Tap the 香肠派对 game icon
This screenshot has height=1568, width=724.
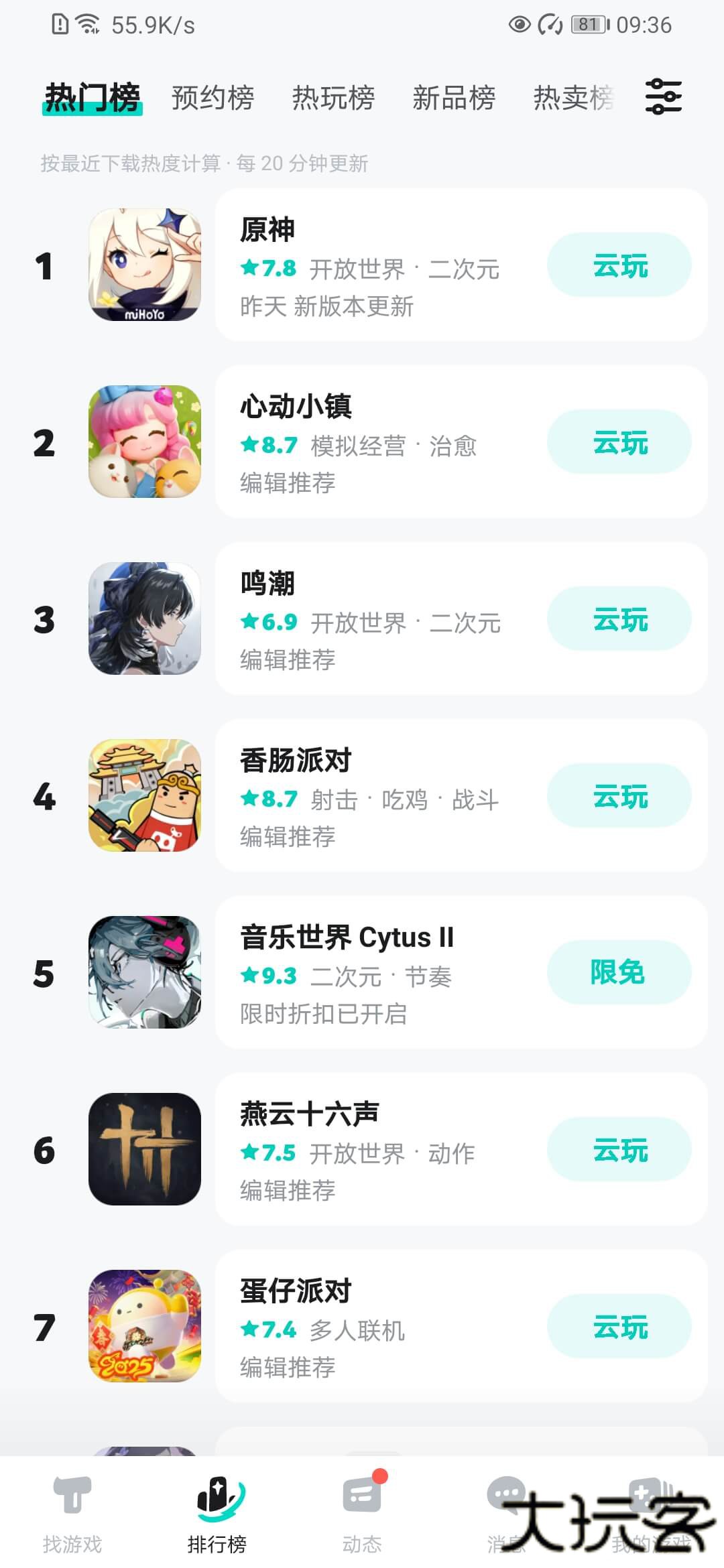pyautogui.click(x=143, y=796)
